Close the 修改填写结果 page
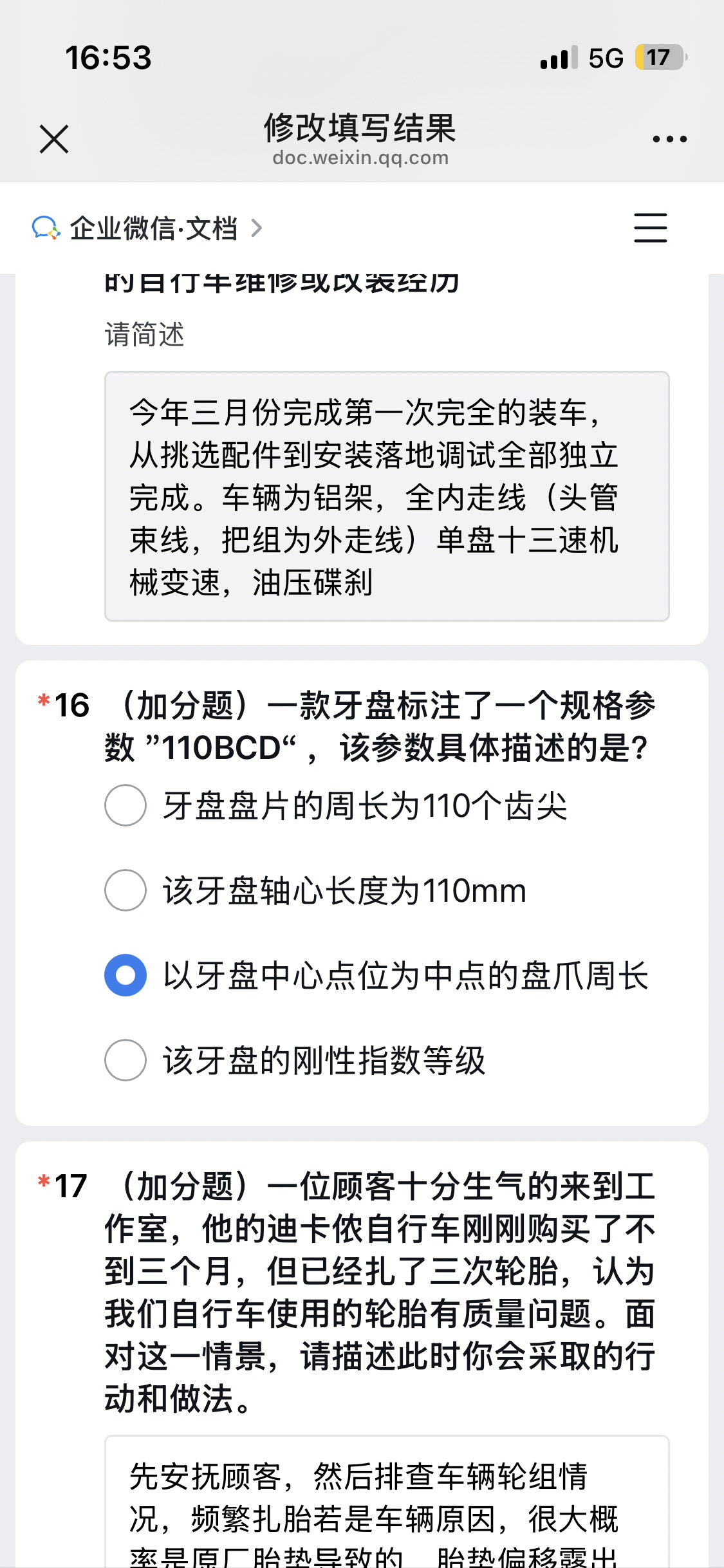This screenshot has height=1568, width=724. click(54, 139)
